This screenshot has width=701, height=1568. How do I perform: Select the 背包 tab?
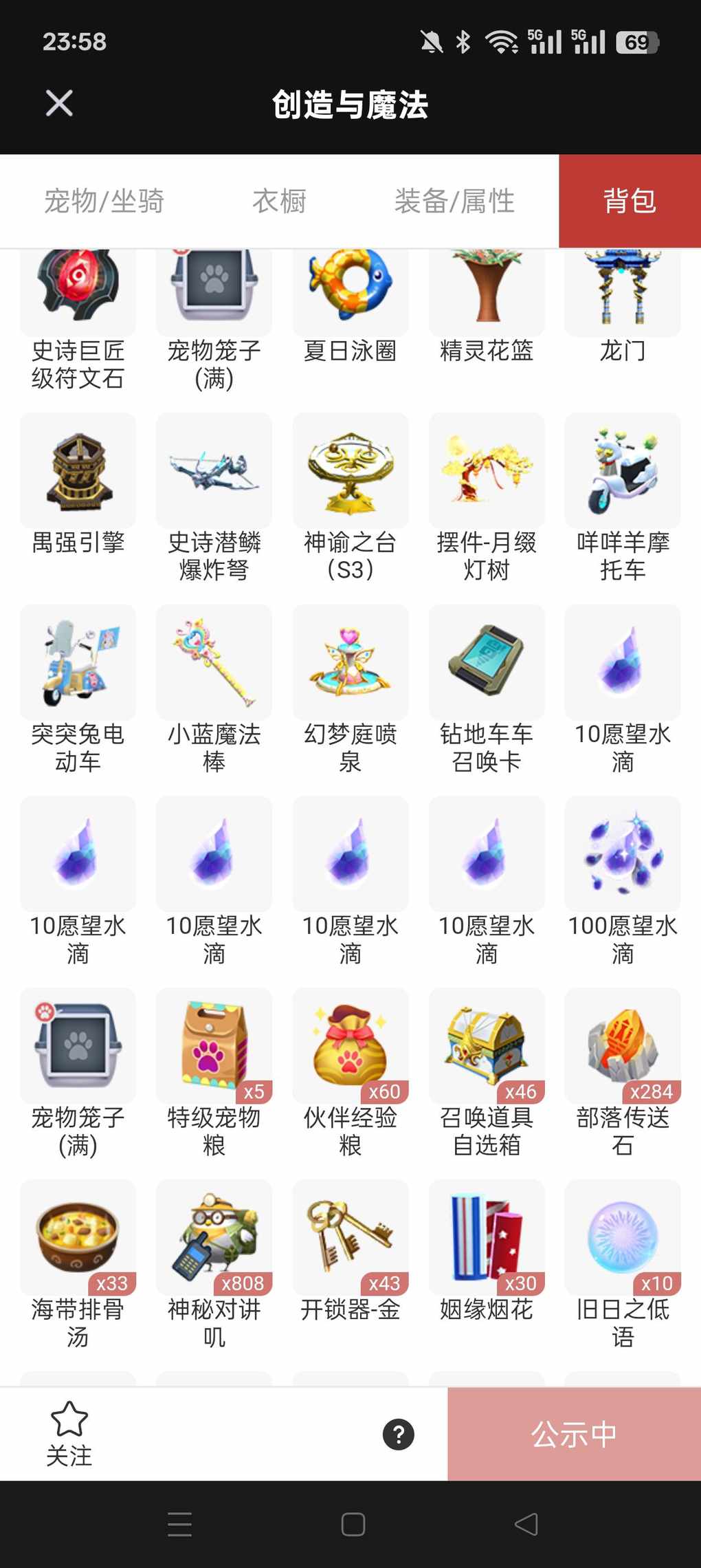tap(630, 201)
